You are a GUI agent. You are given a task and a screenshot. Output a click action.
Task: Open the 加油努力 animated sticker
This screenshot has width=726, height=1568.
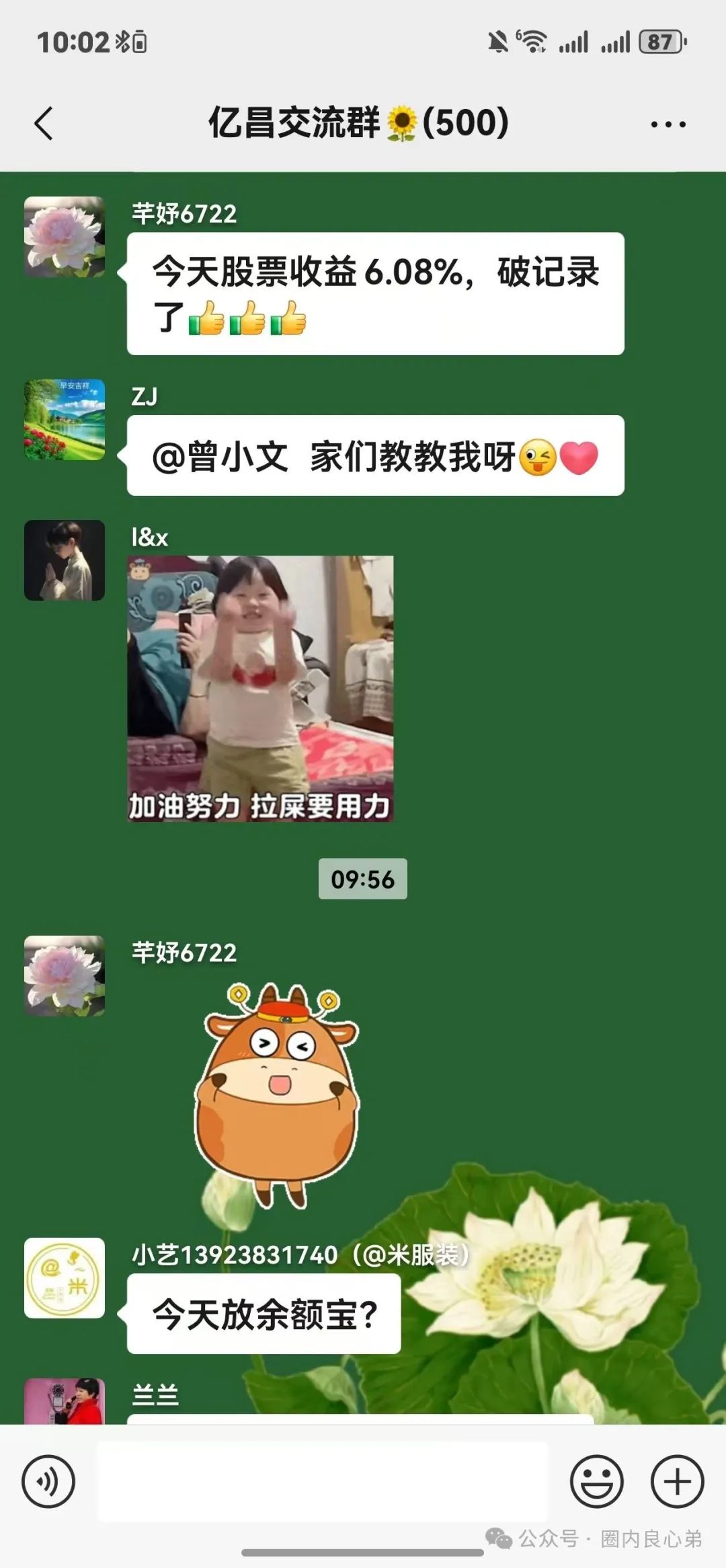(x=260, y=688)
